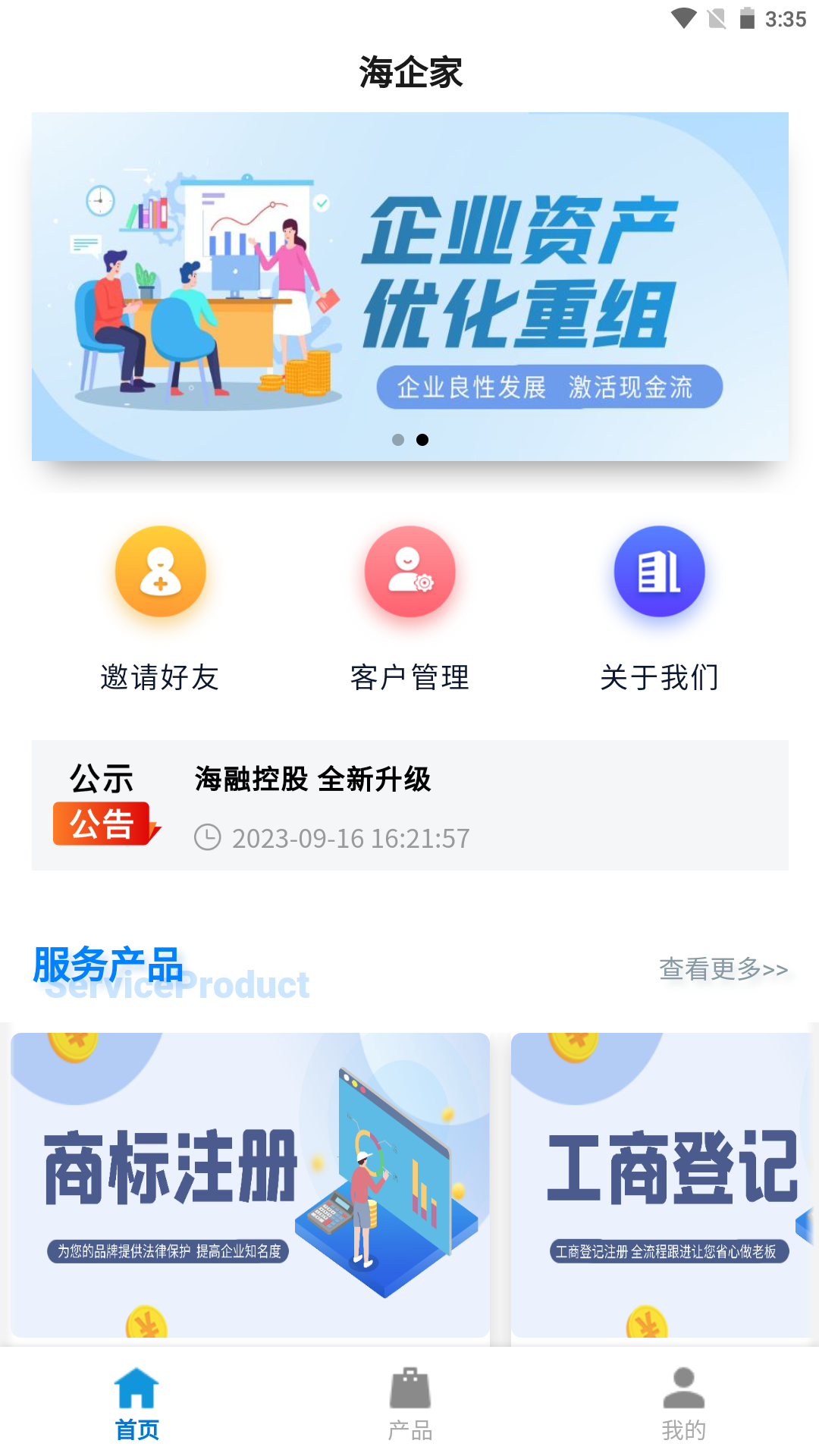The width and height of the screenshot is (819, 1456).
Task: Switch to the 首页 home tab
Action: point(136,1410)
